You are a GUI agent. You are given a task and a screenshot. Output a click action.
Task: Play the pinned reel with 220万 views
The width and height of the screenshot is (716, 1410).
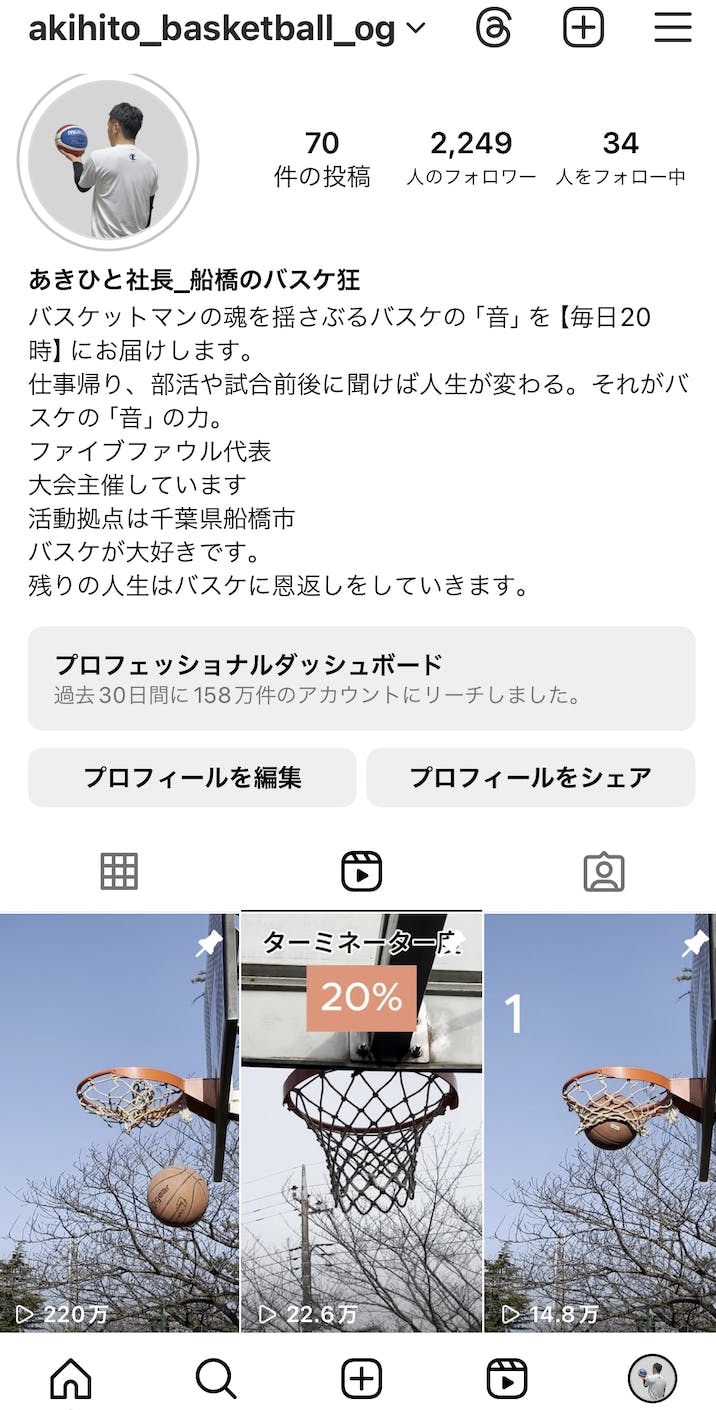[119, 1120]
